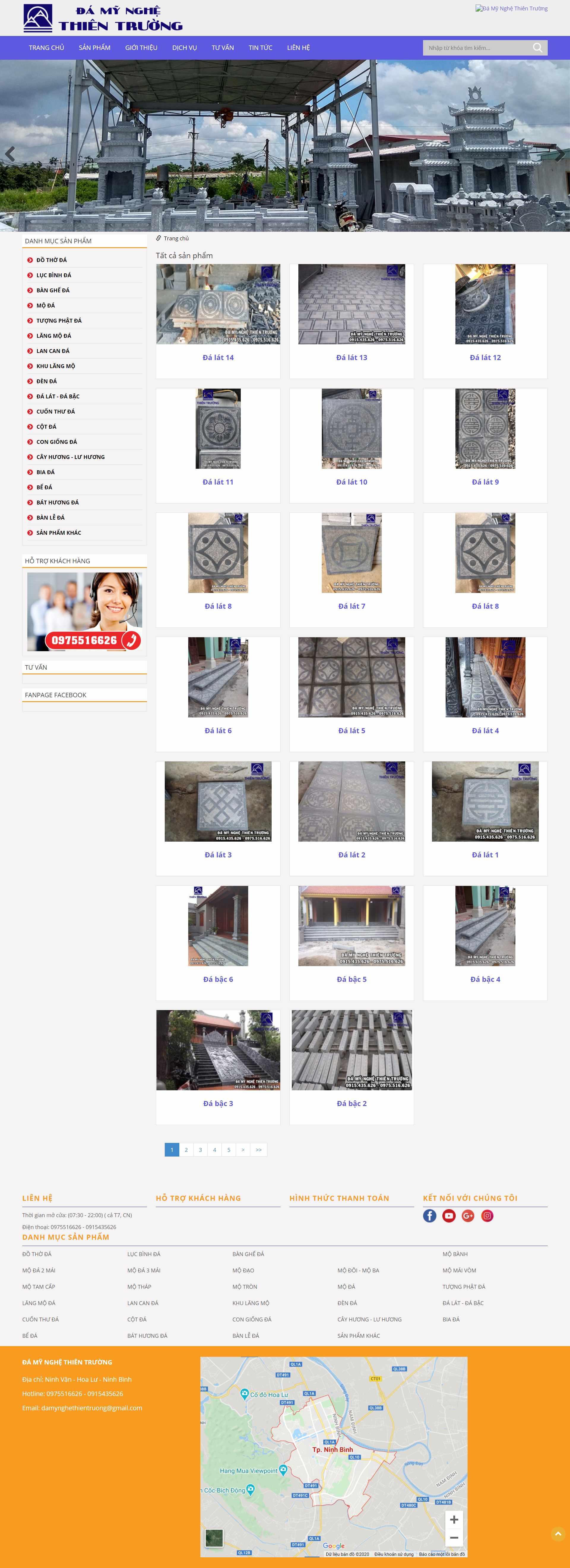Open the MỘ THÁP footer link
Image resolution: width=570 pixels, height=1568 pixels.
139,1286
